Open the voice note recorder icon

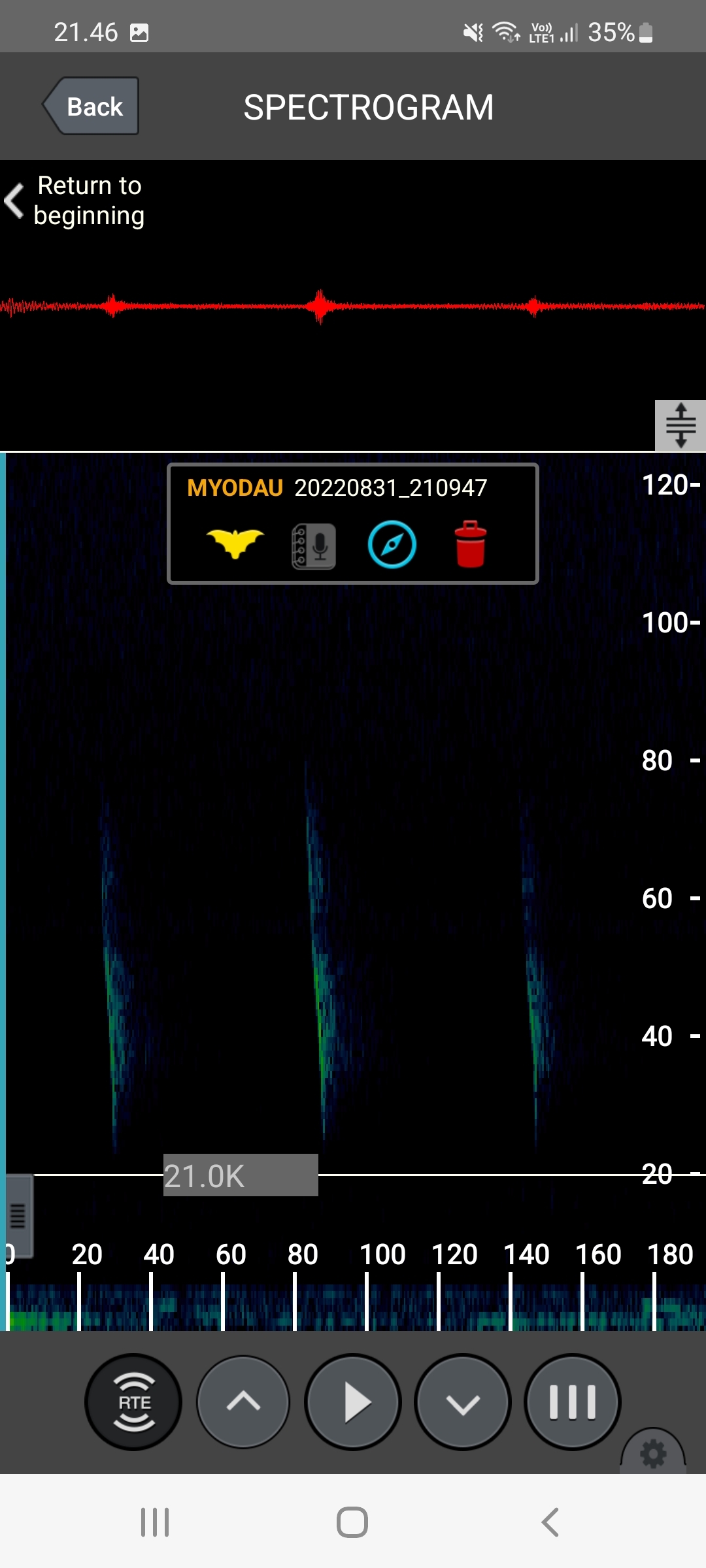click(314, 546)
